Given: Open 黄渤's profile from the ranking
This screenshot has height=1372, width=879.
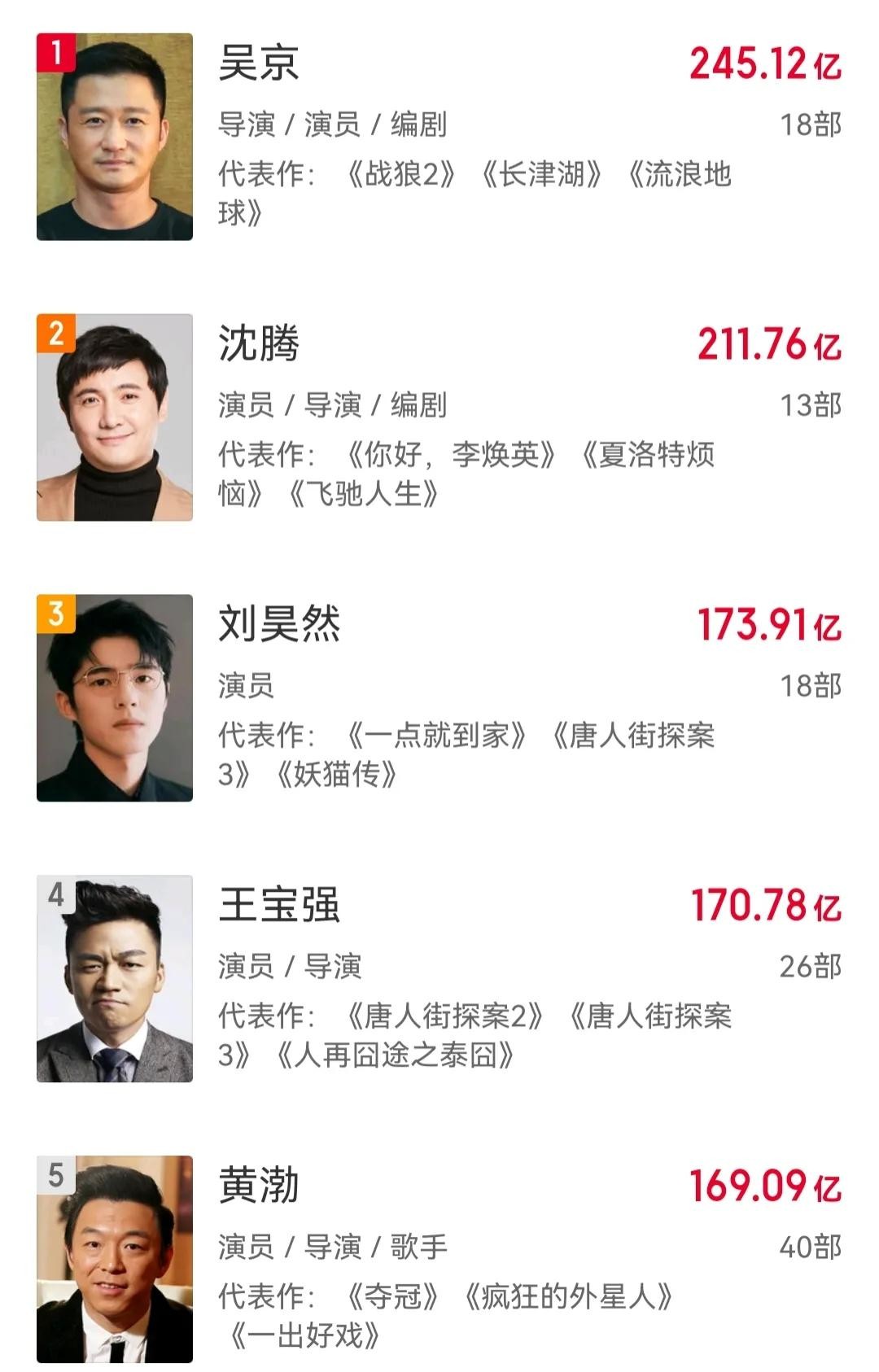Looking at the screenshot, I should pyautogui.click(x=259, y=1186).
